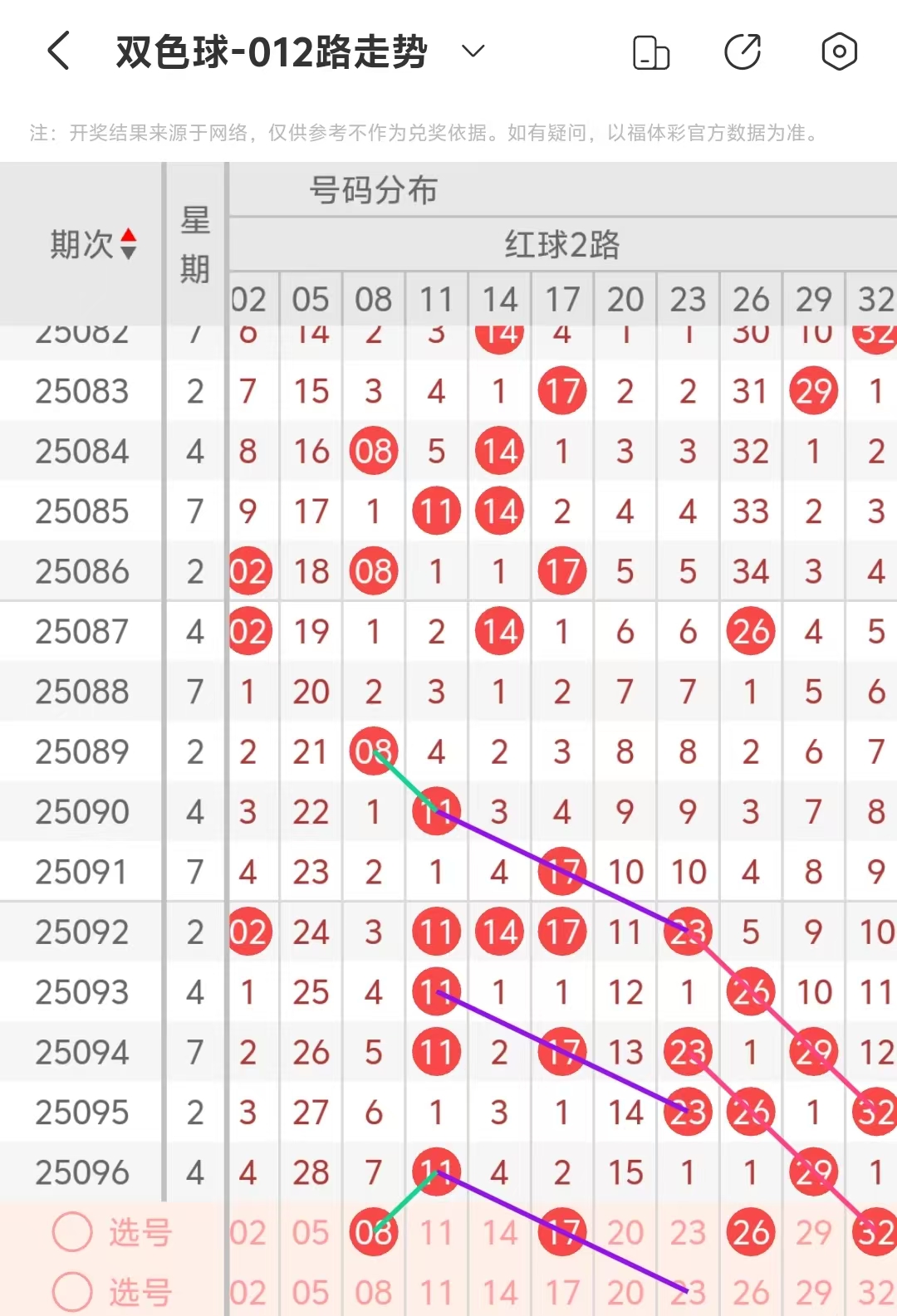Pick number 08 in the 选号 row without picks
This screenshot has height=1316, width=897.
pos(374,1293)
